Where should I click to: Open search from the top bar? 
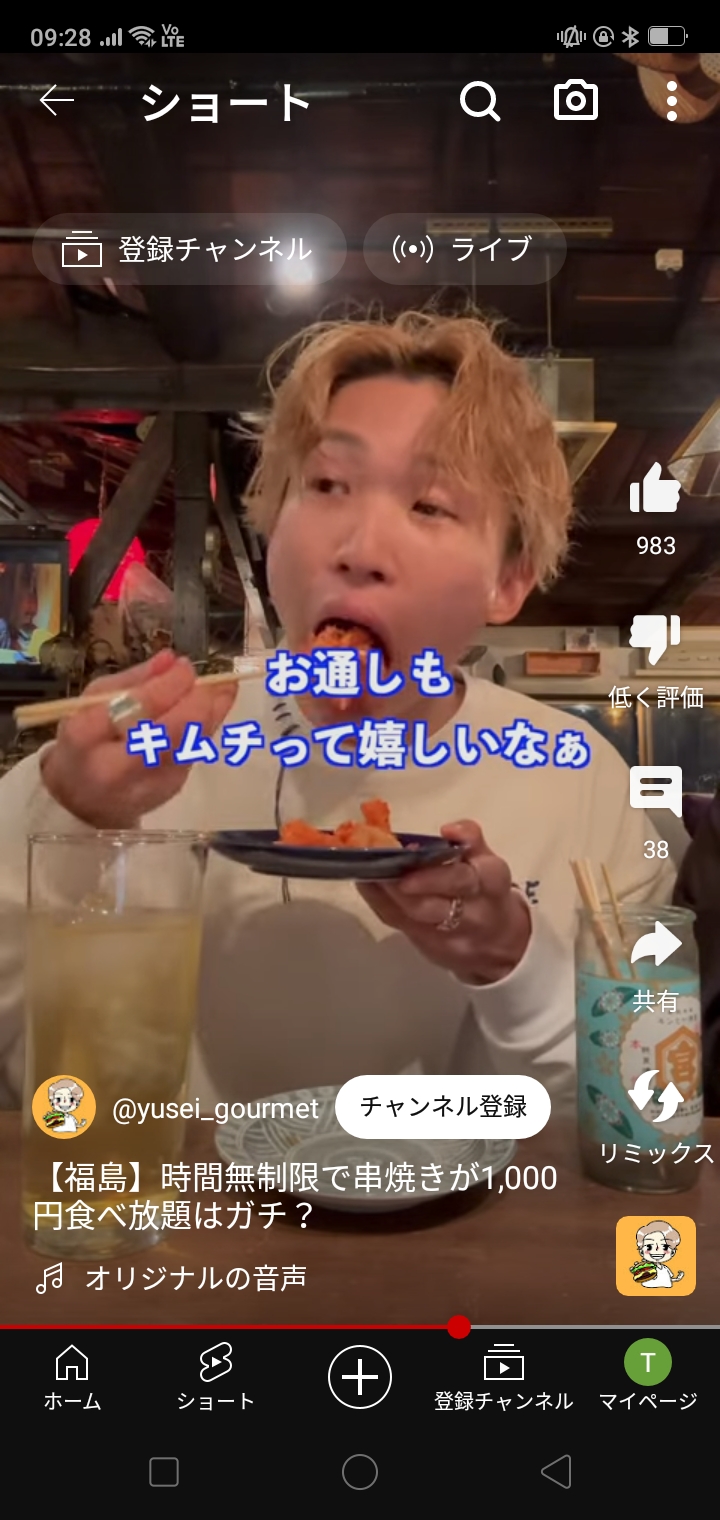coord(480,101)
